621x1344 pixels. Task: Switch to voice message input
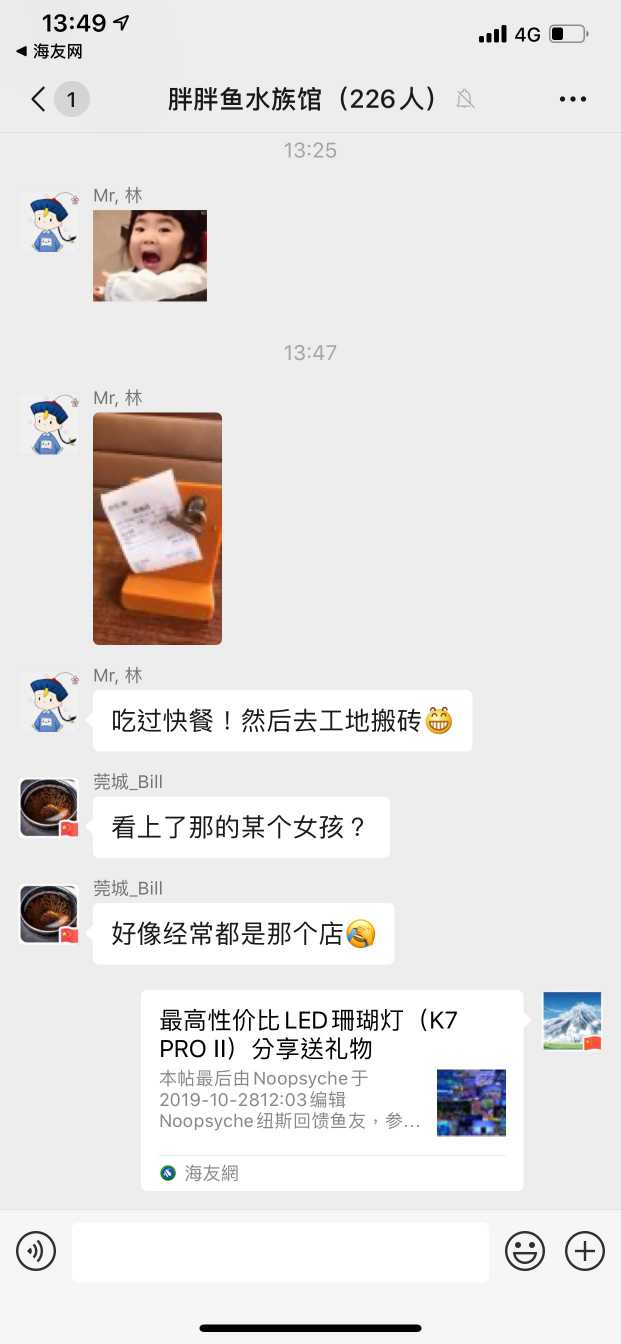pos(36,1251)
